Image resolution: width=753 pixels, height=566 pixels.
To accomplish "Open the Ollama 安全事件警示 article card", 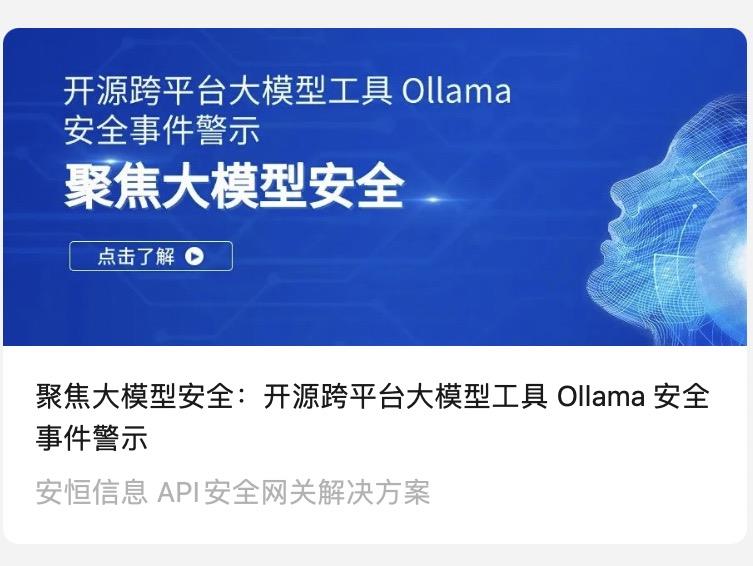I will pyautogui.click(x=372, y=417).
